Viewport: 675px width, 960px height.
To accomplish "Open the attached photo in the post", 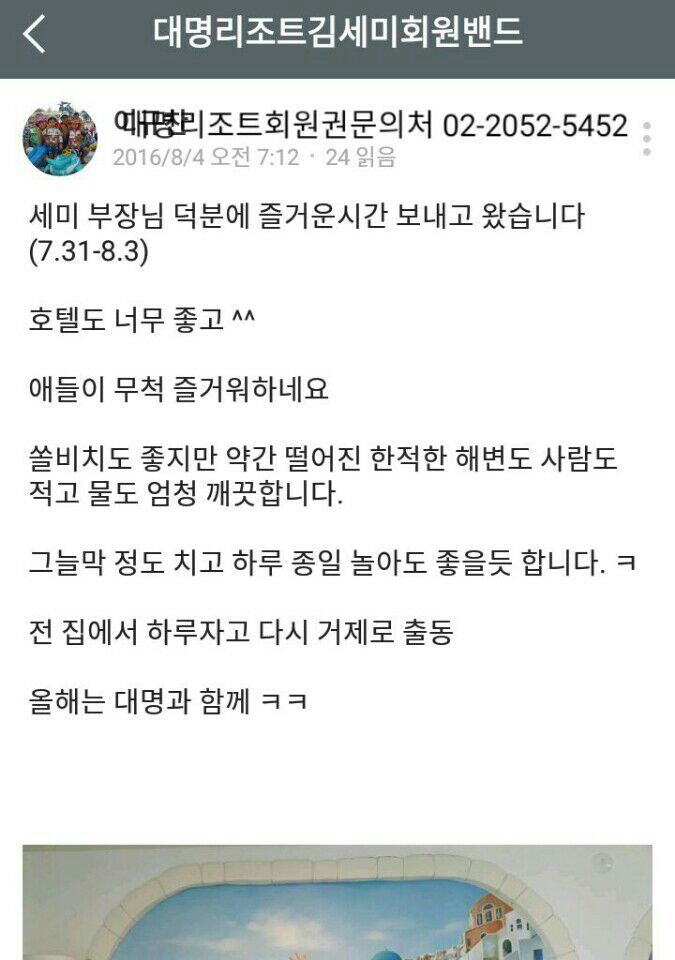I will pos(337,902).
